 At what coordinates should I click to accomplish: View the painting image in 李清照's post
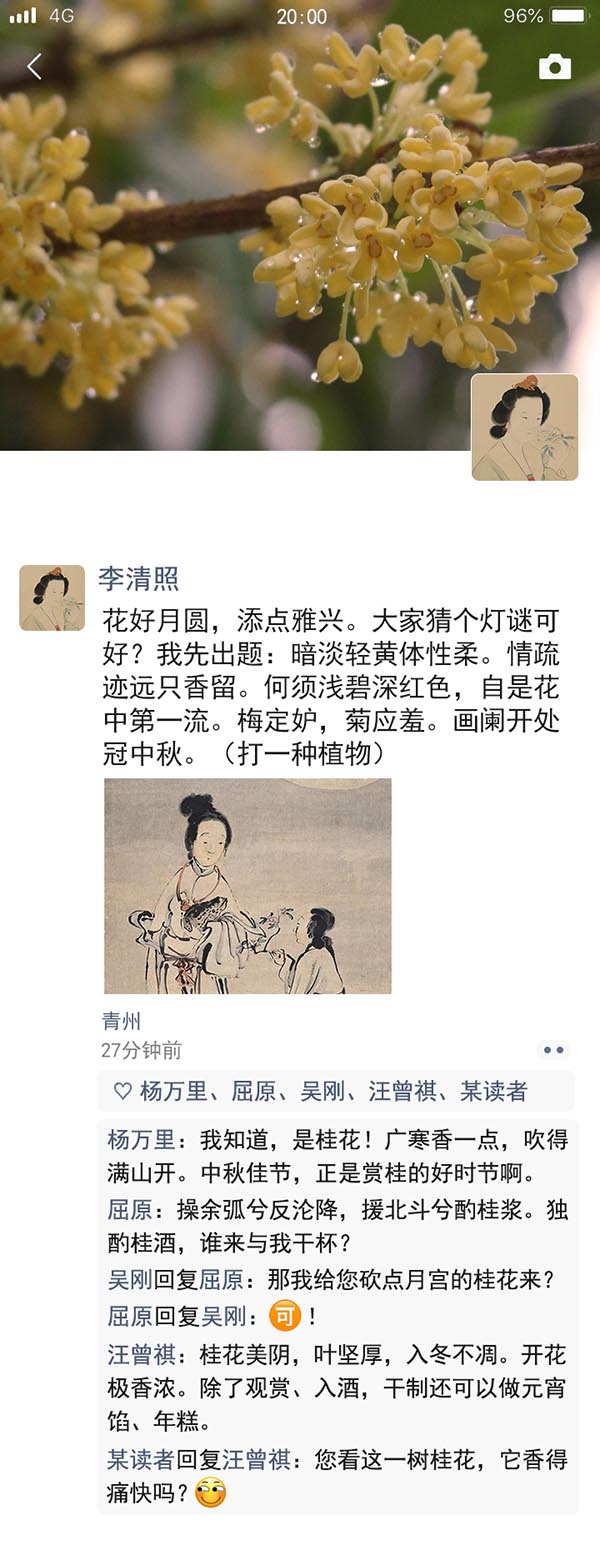point(247,885)
